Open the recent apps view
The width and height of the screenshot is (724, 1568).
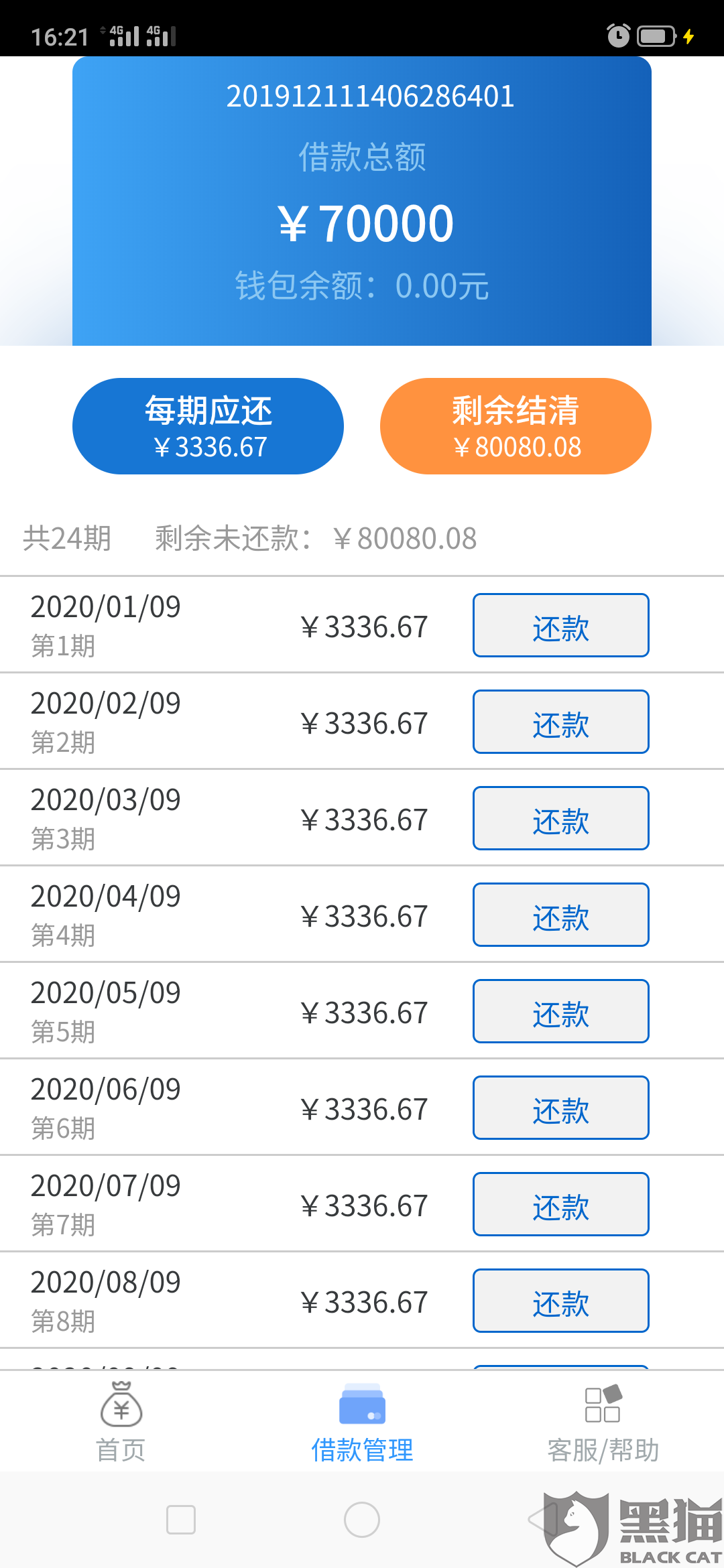pos(181,1520)
